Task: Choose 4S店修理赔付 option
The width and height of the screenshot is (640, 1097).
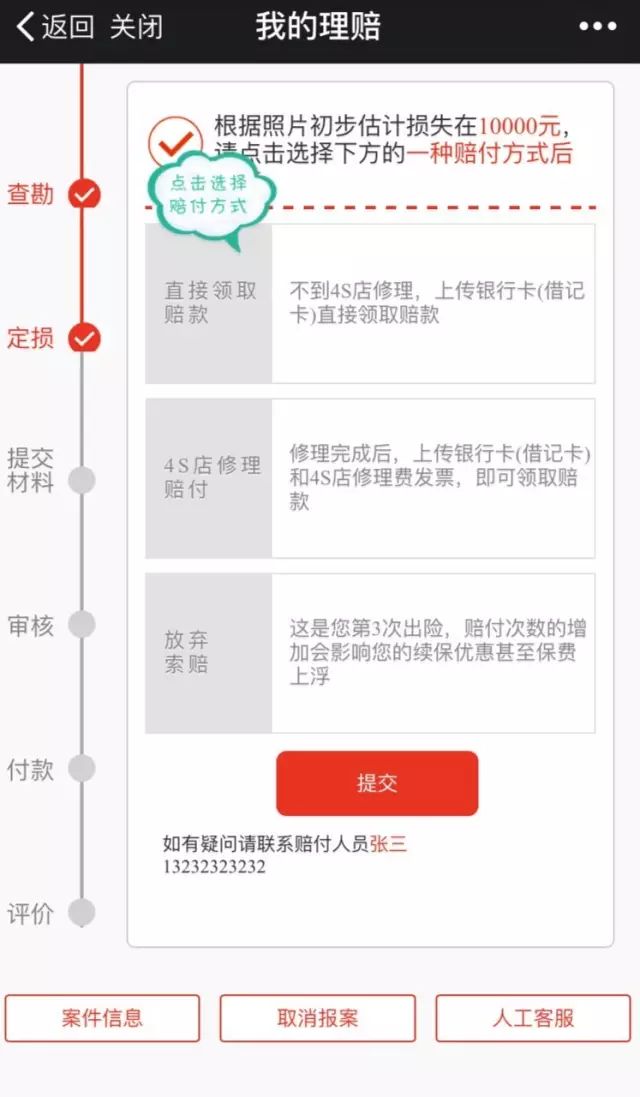Action: (370, 478)
